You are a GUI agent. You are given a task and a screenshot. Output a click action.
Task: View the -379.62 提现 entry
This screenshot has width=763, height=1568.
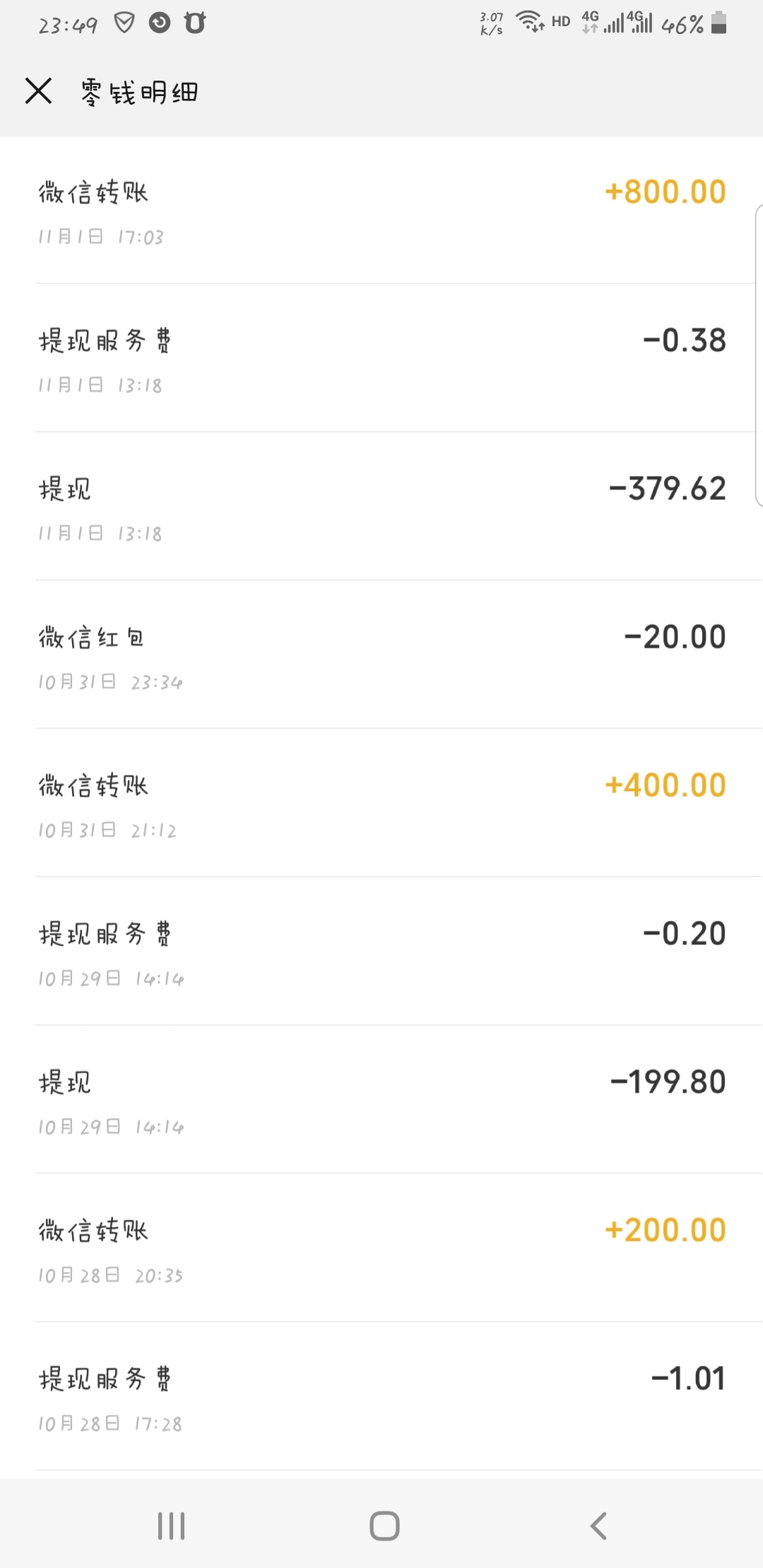point(381,506)
